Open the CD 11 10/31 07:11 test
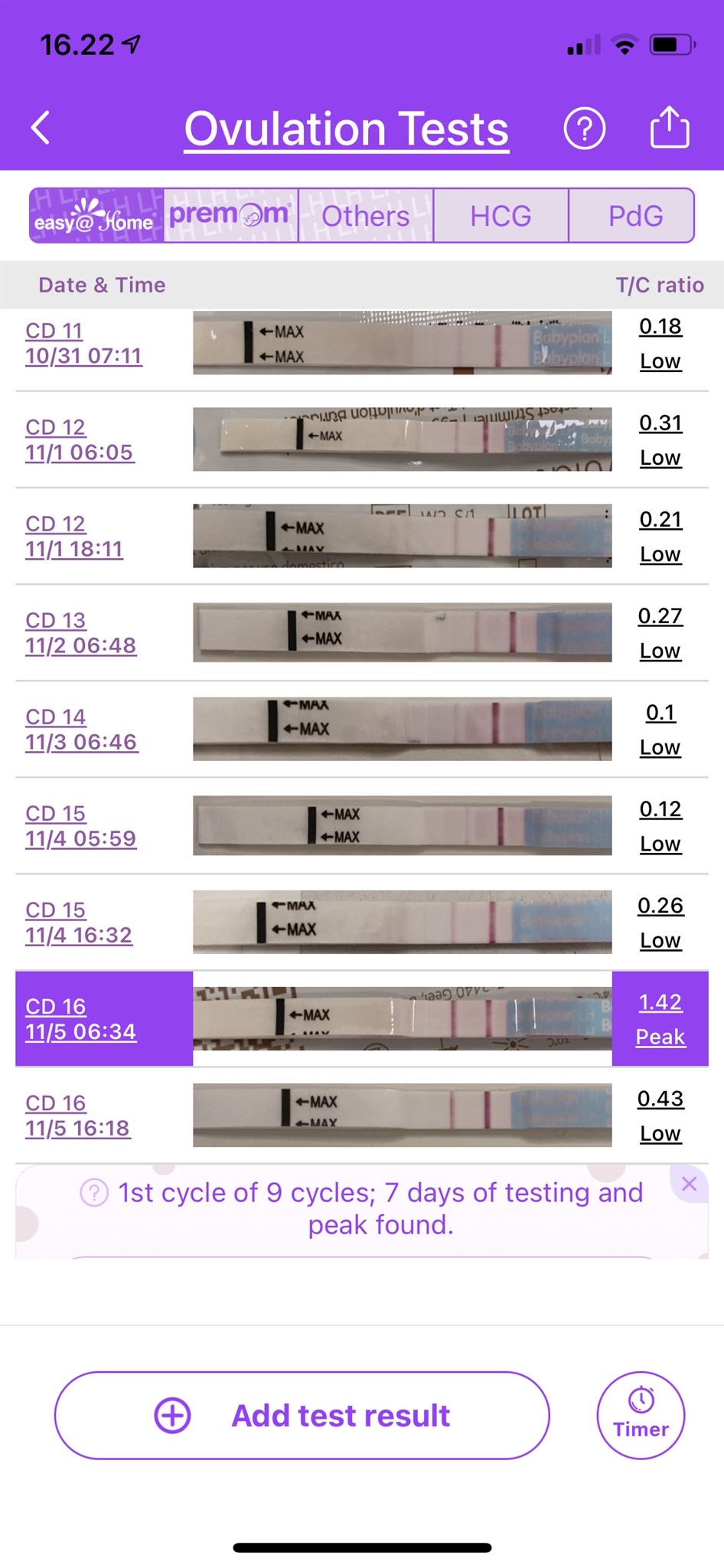Viewport: 724px width, 1568px height. tap(83, 343)
